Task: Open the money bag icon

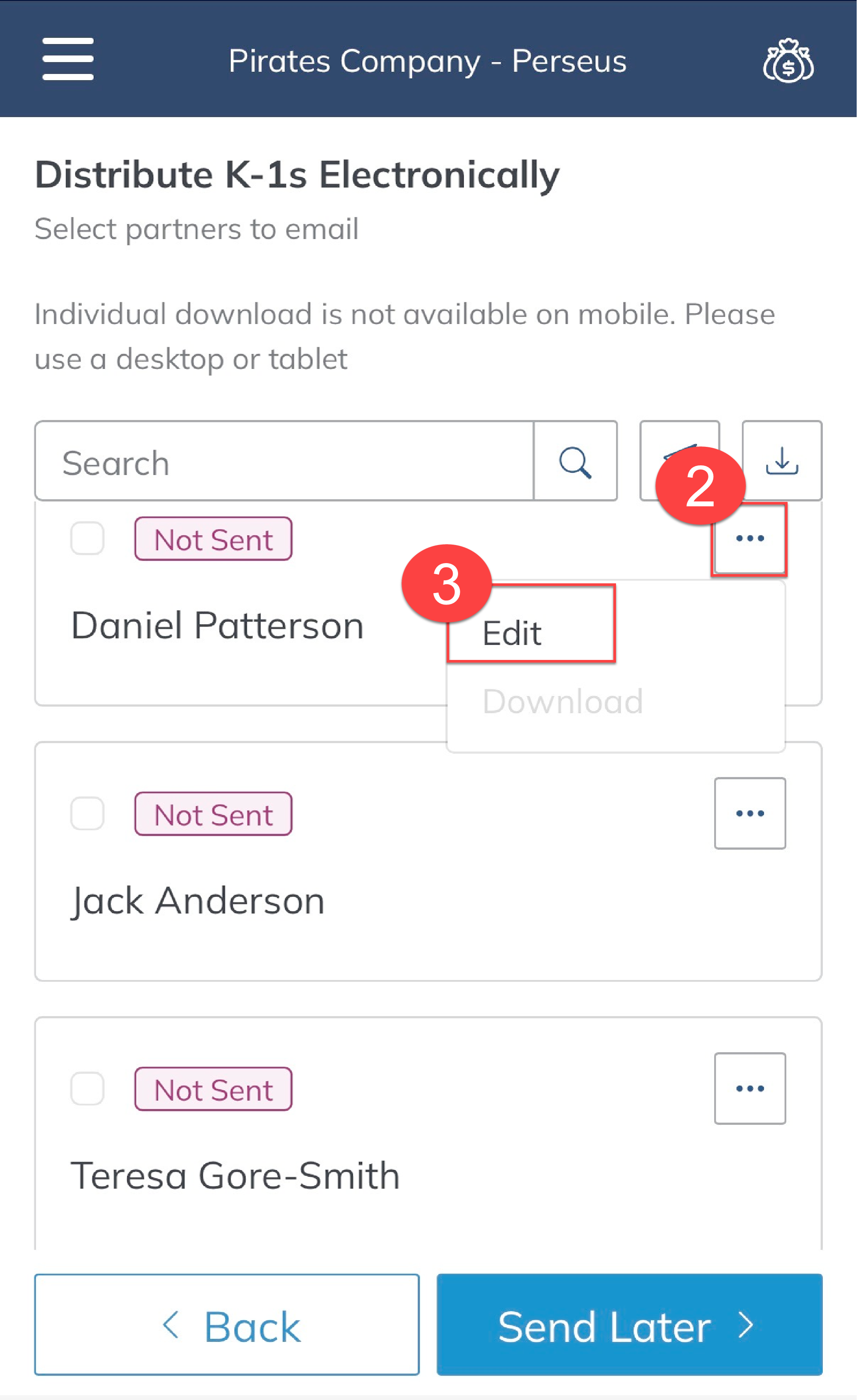Action: [x=788, y=61]
